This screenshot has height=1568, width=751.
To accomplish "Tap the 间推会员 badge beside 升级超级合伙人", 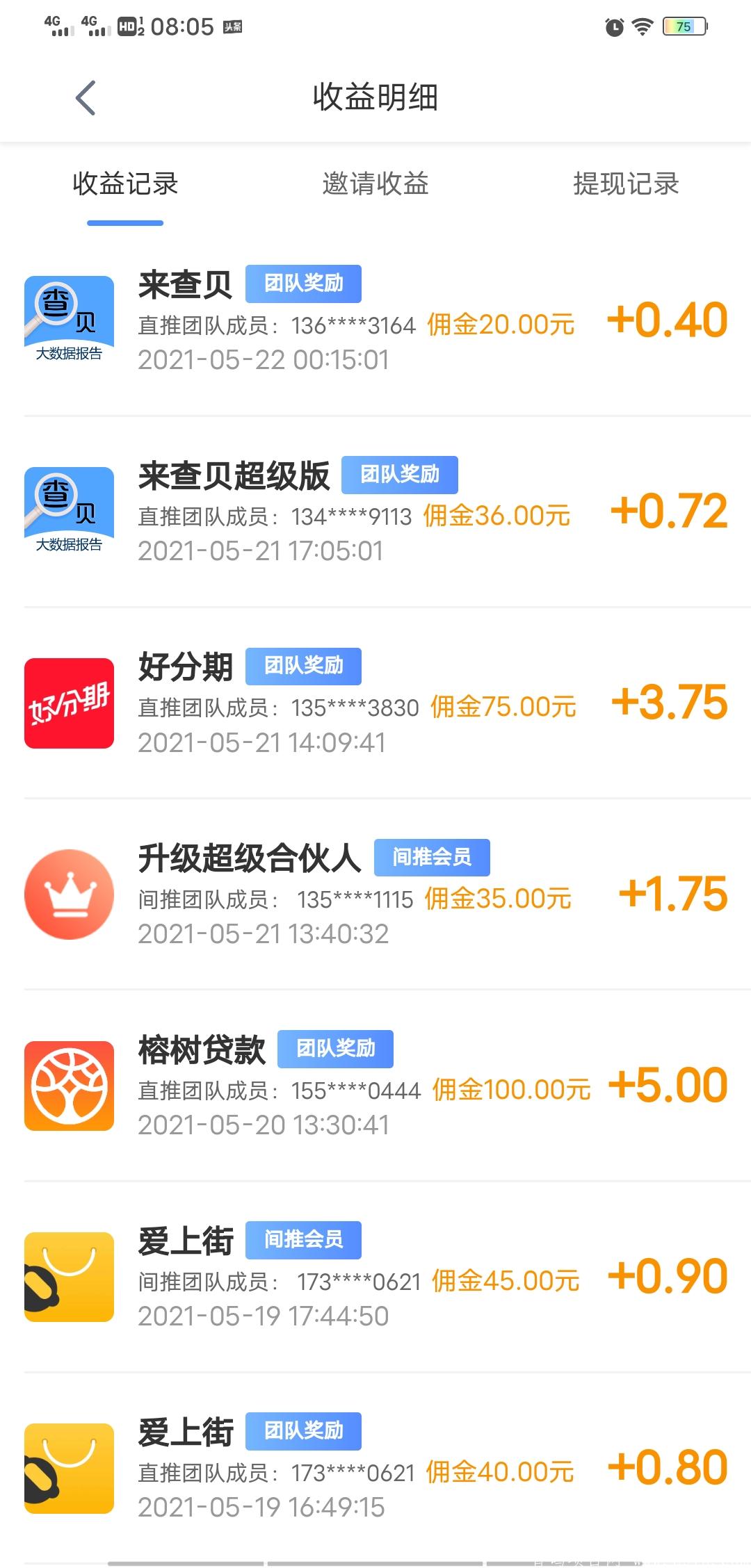I will point(431,857).
